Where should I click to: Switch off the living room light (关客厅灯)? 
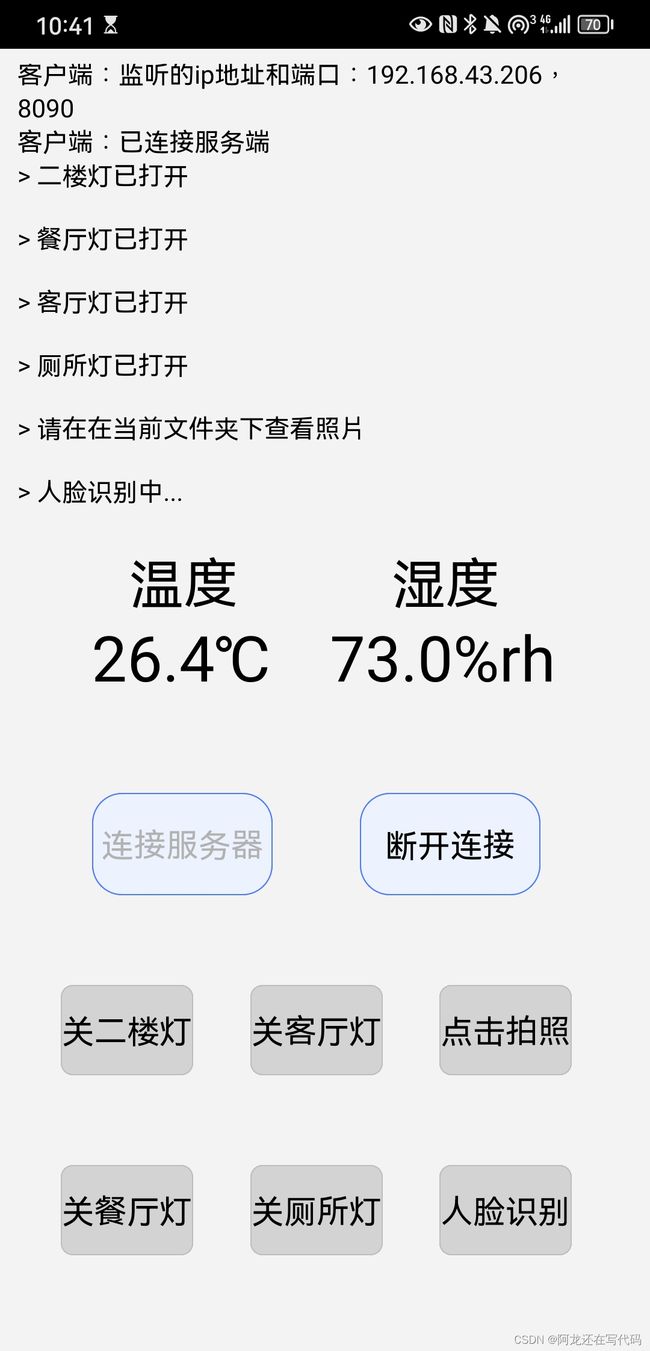tap(316, 1030)
